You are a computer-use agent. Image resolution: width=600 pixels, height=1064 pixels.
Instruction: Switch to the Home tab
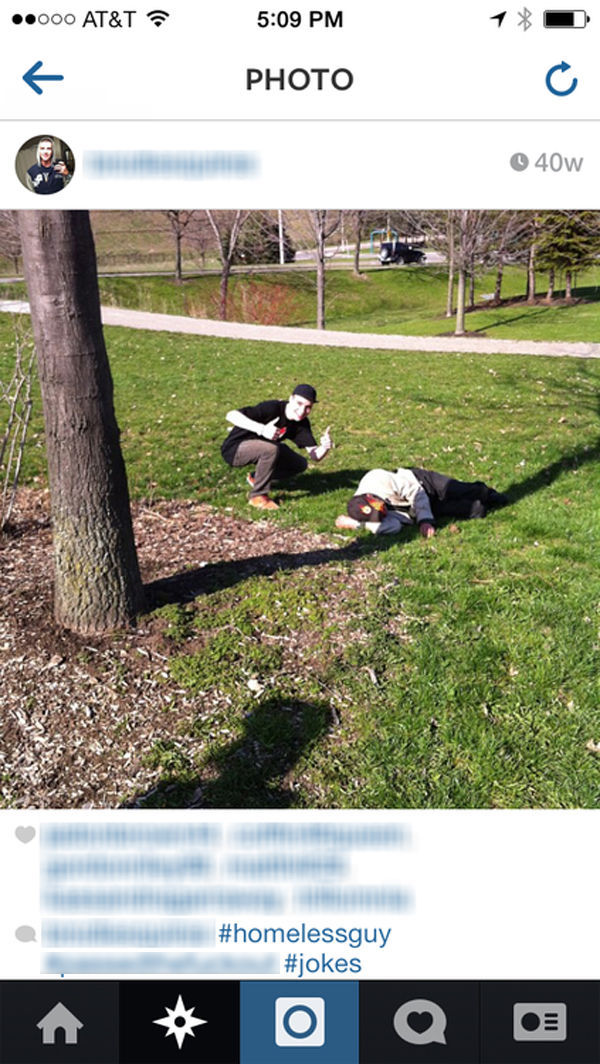60,1022
